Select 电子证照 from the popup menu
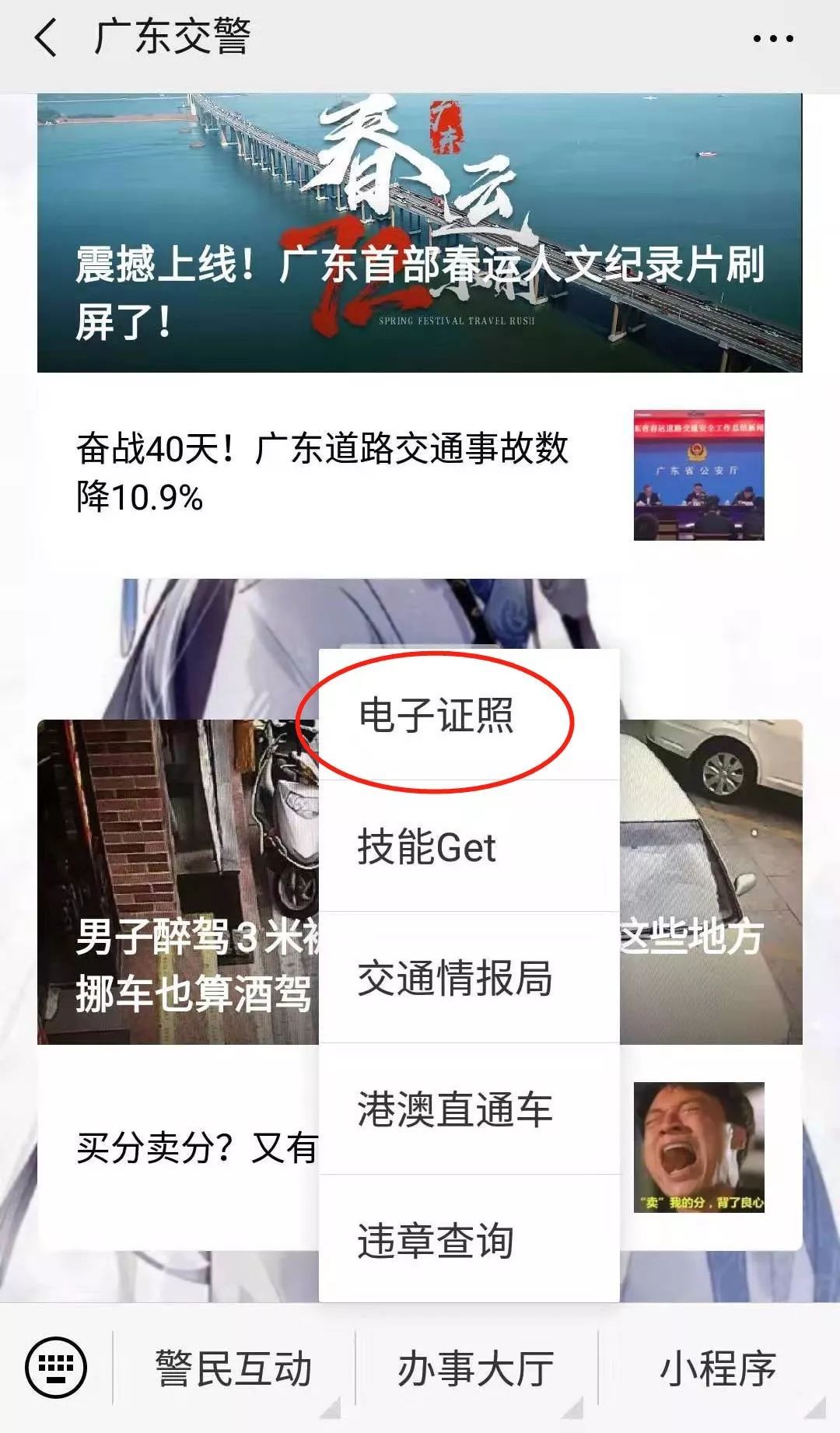Screen dimensions: 840x1433 436,716
